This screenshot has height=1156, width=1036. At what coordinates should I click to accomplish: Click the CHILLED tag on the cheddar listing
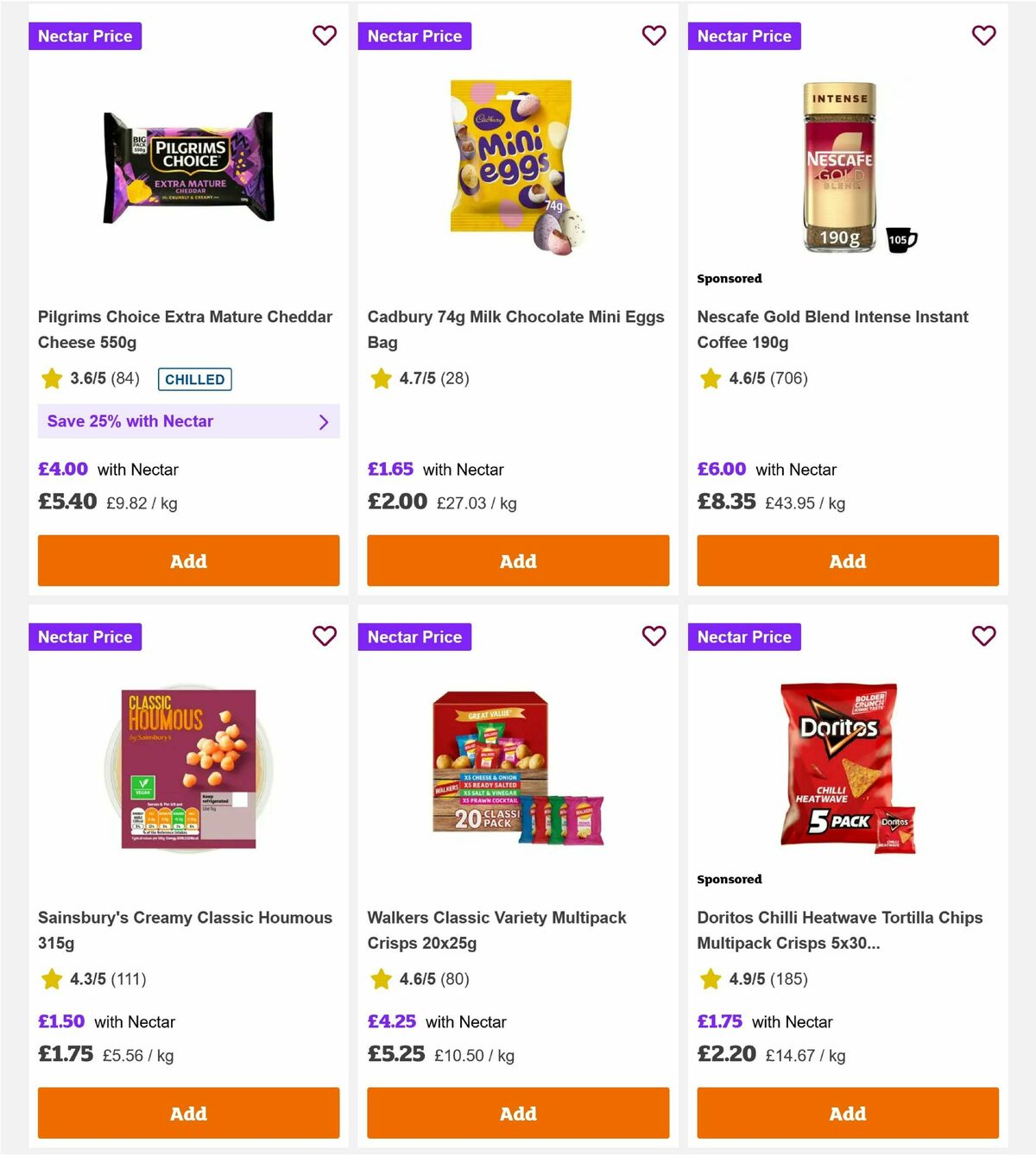pos(194,379)
